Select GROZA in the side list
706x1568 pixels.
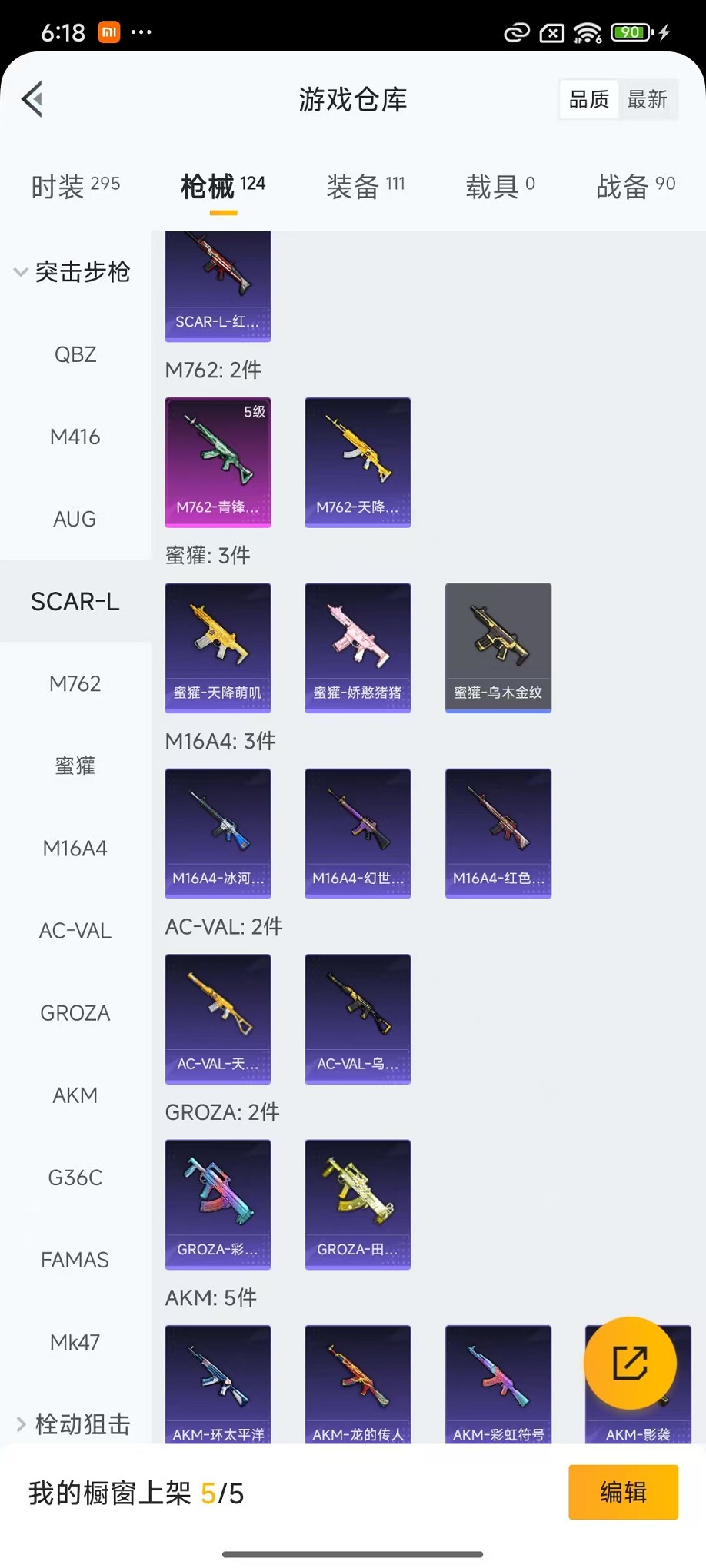pos(75,1012)
